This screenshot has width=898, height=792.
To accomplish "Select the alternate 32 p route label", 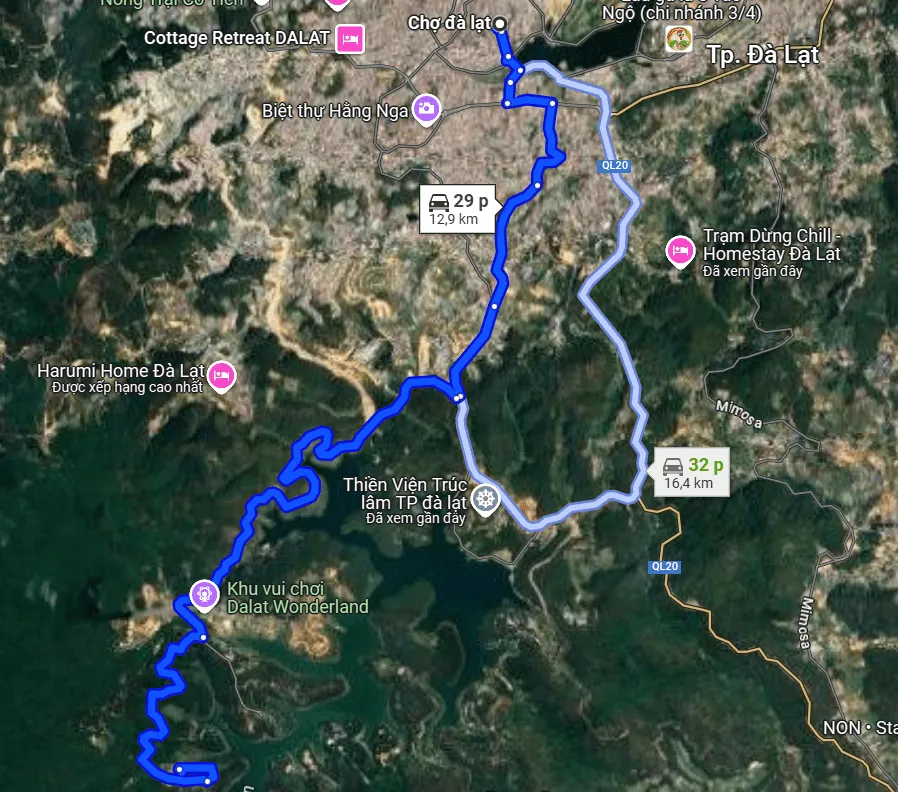I will [691, 472].
